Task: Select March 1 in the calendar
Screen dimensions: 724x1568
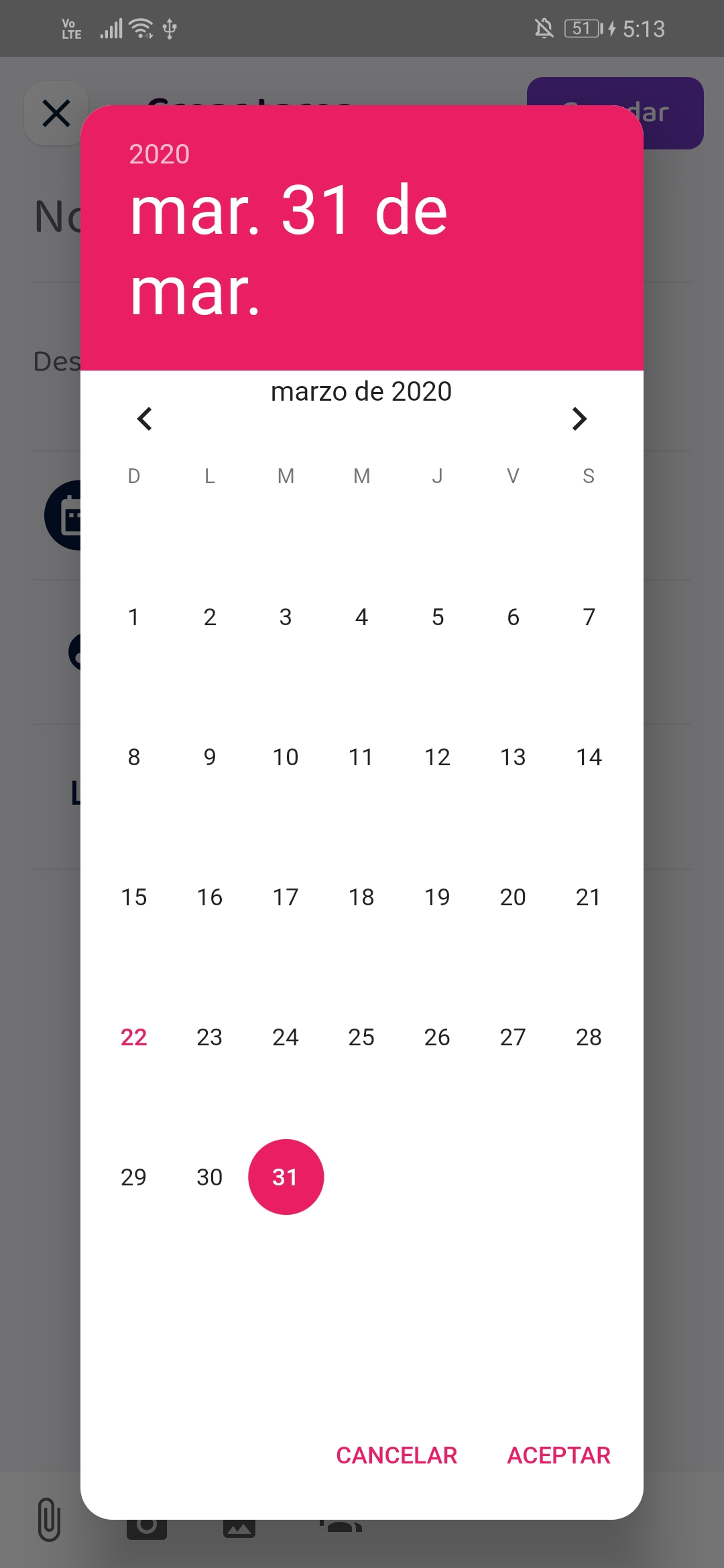Action: click(134, 616)
